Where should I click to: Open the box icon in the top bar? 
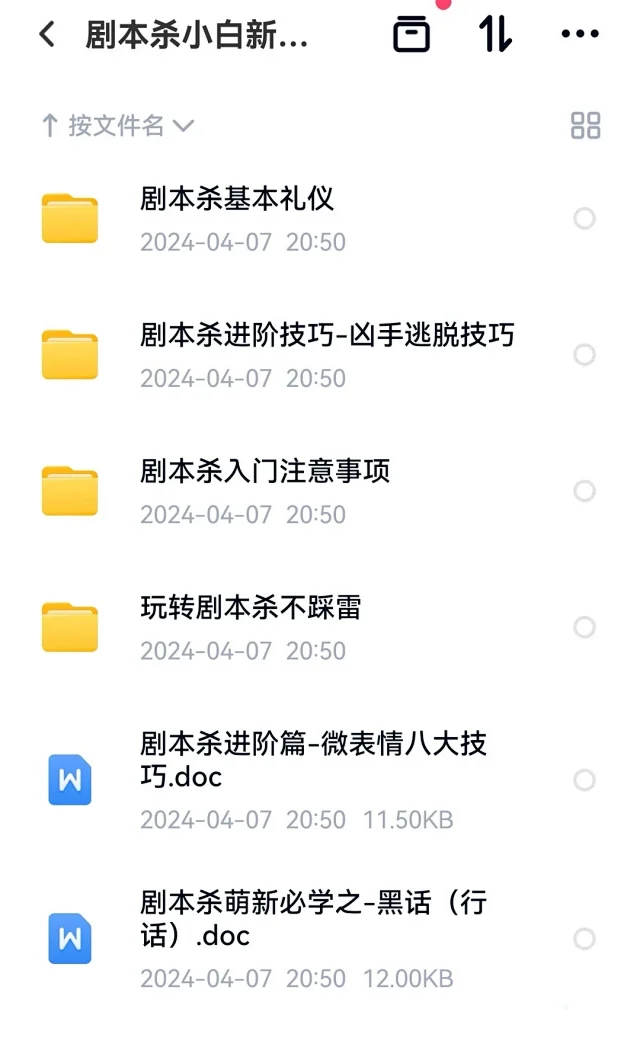pyautogui.click(x=411, y=34)
